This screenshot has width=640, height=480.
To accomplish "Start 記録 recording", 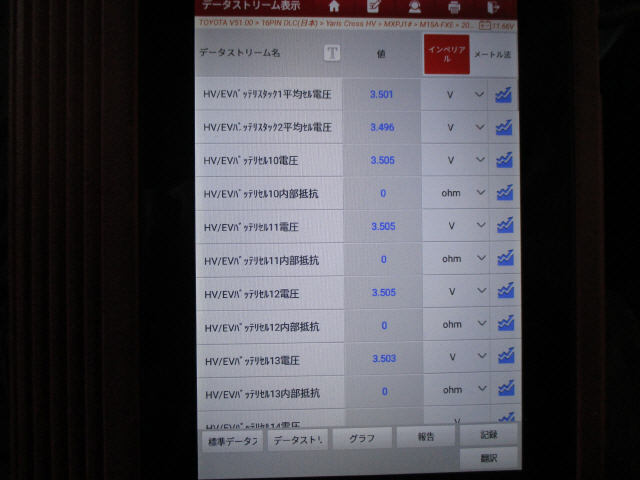I will 489,436.
